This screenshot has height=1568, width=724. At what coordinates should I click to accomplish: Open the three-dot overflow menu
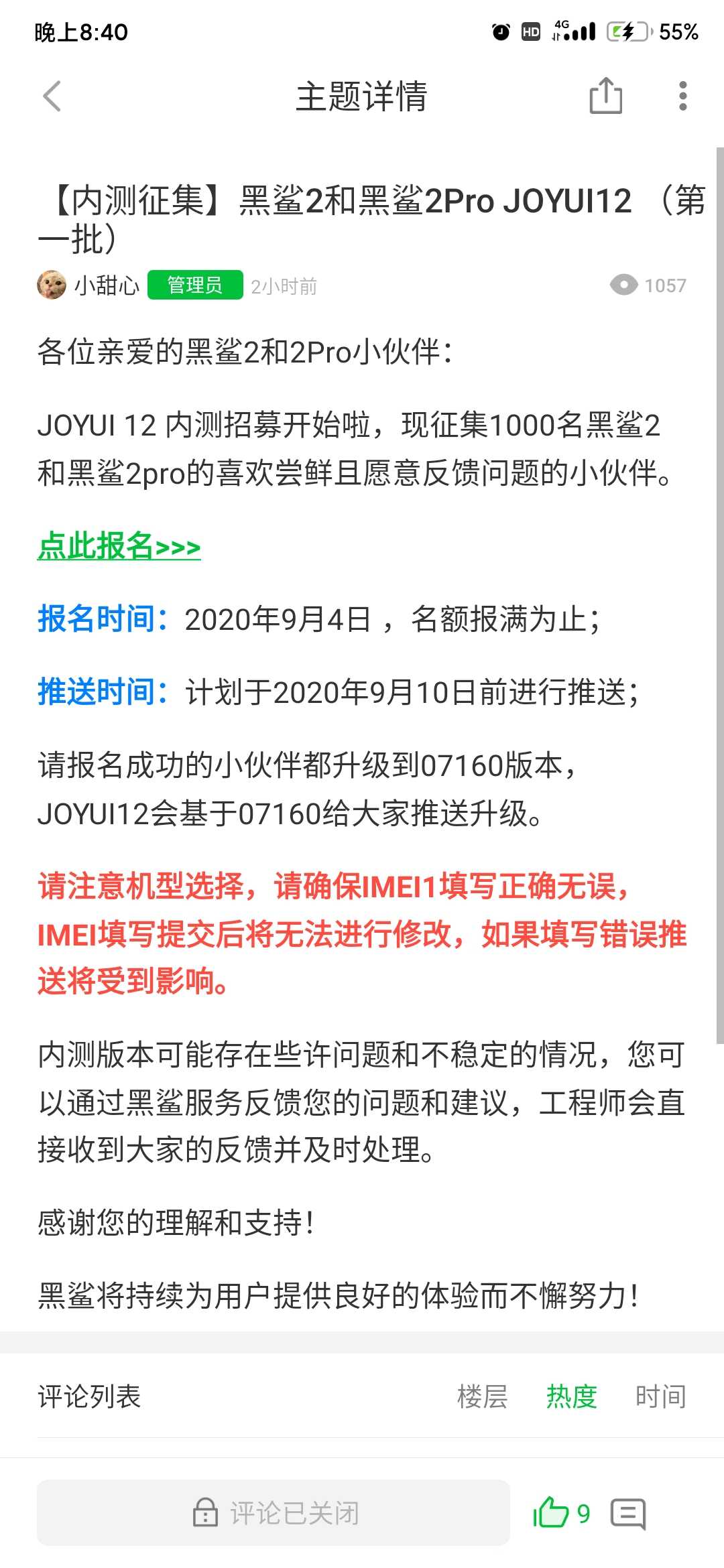682,96
